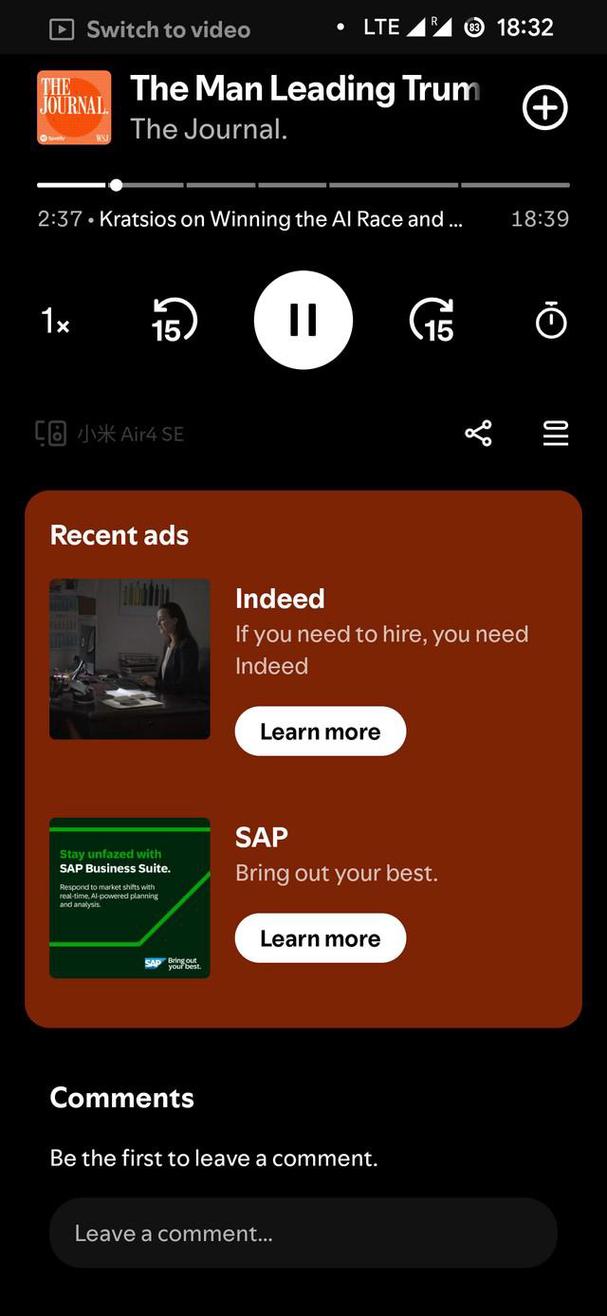The image size is (607, 1316).
Task: Open the playback queue
Action: click(555, 433)
